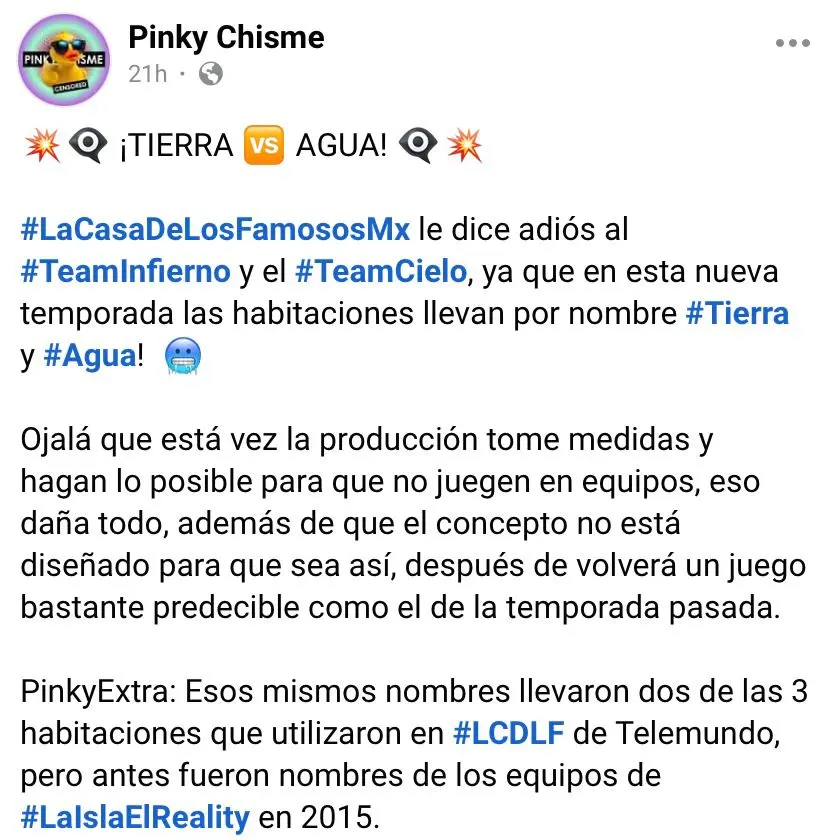Open Pinky Chisme's profile picture
This screenshot has width=828, height=840.
(x=64, y=59)
